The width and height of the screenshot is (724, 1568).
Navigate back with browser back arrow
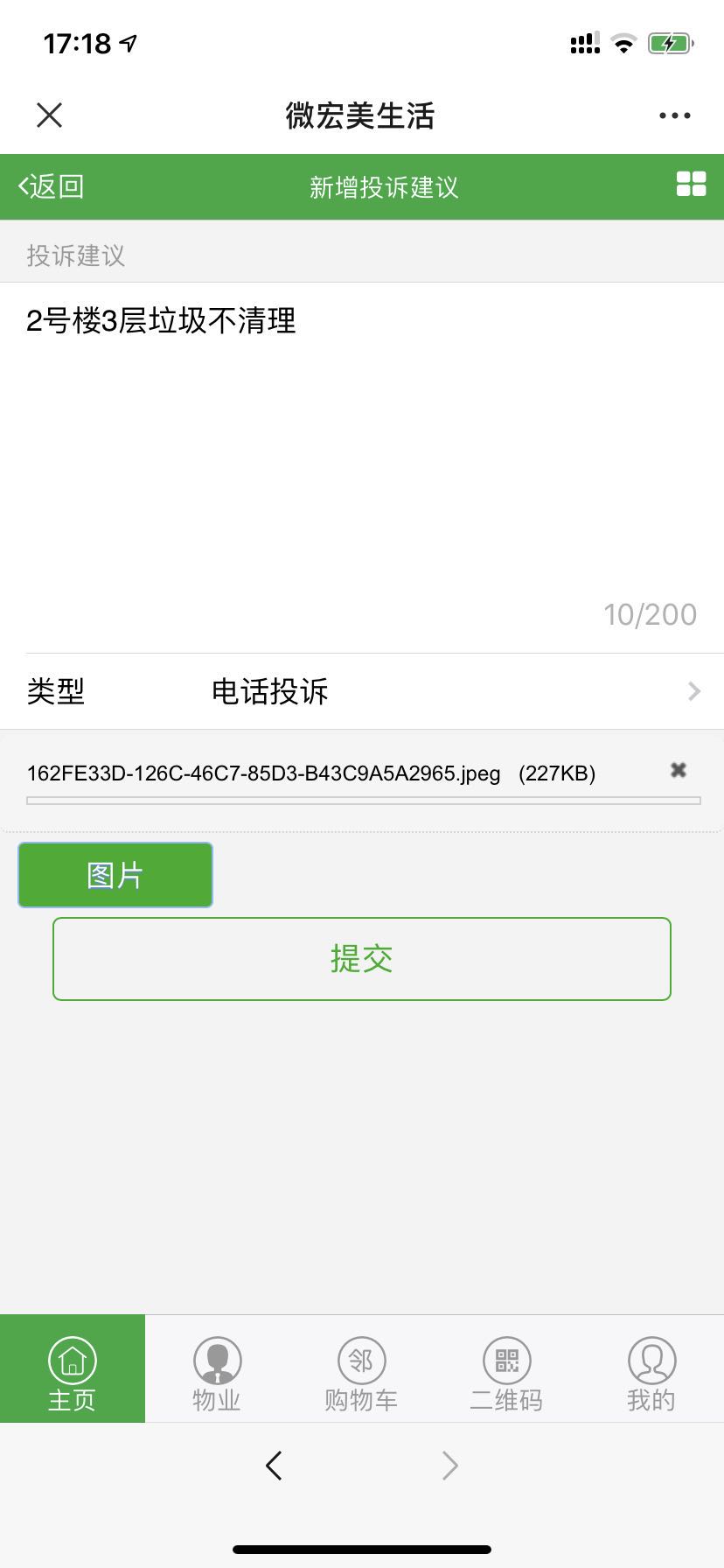(274, 1466)
